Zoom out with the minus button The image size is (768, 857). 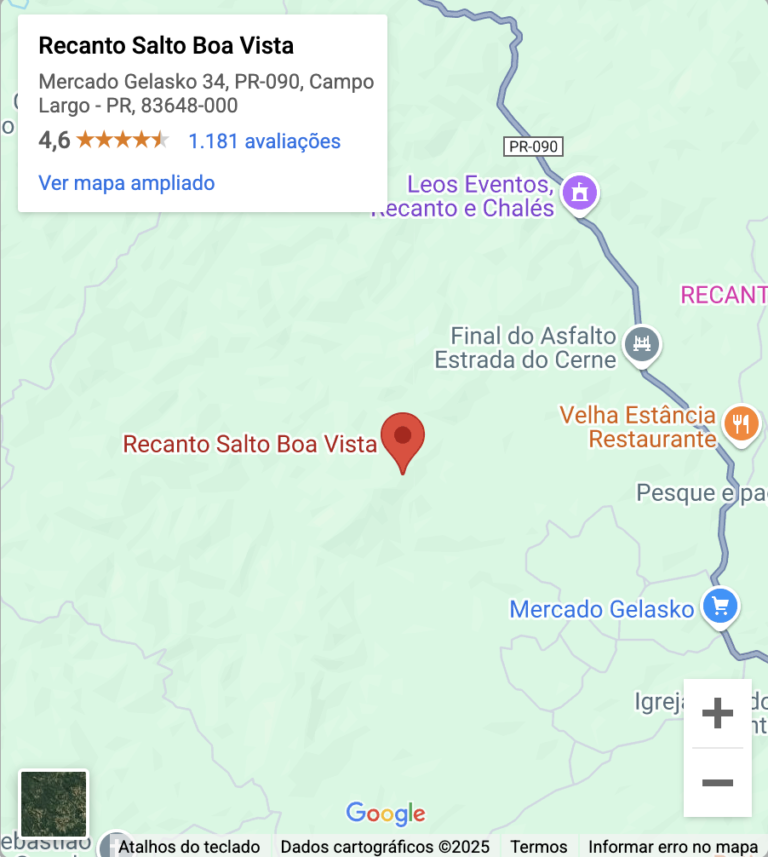click(717, 782)
